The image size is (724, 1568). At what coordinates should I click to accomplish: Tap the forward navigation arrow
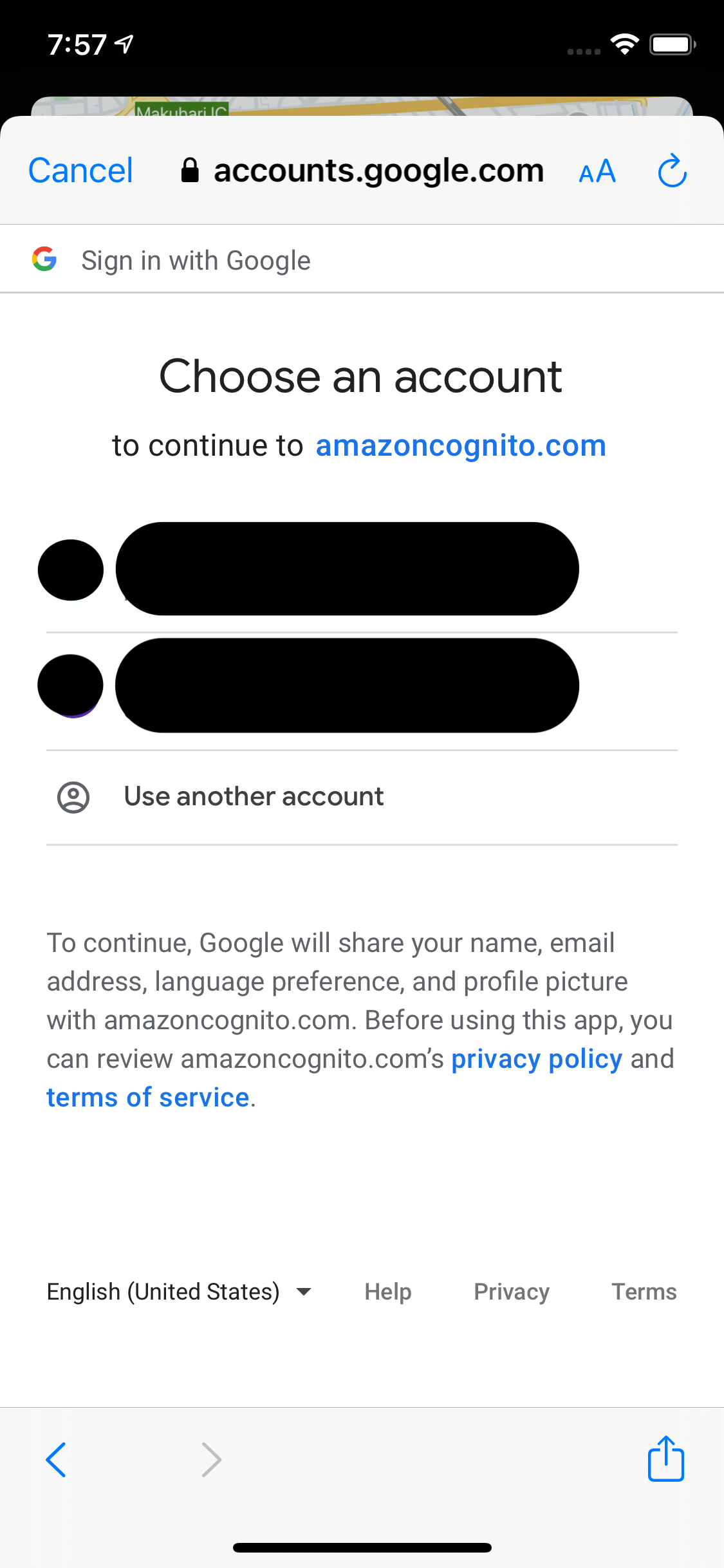(210, 1459)
